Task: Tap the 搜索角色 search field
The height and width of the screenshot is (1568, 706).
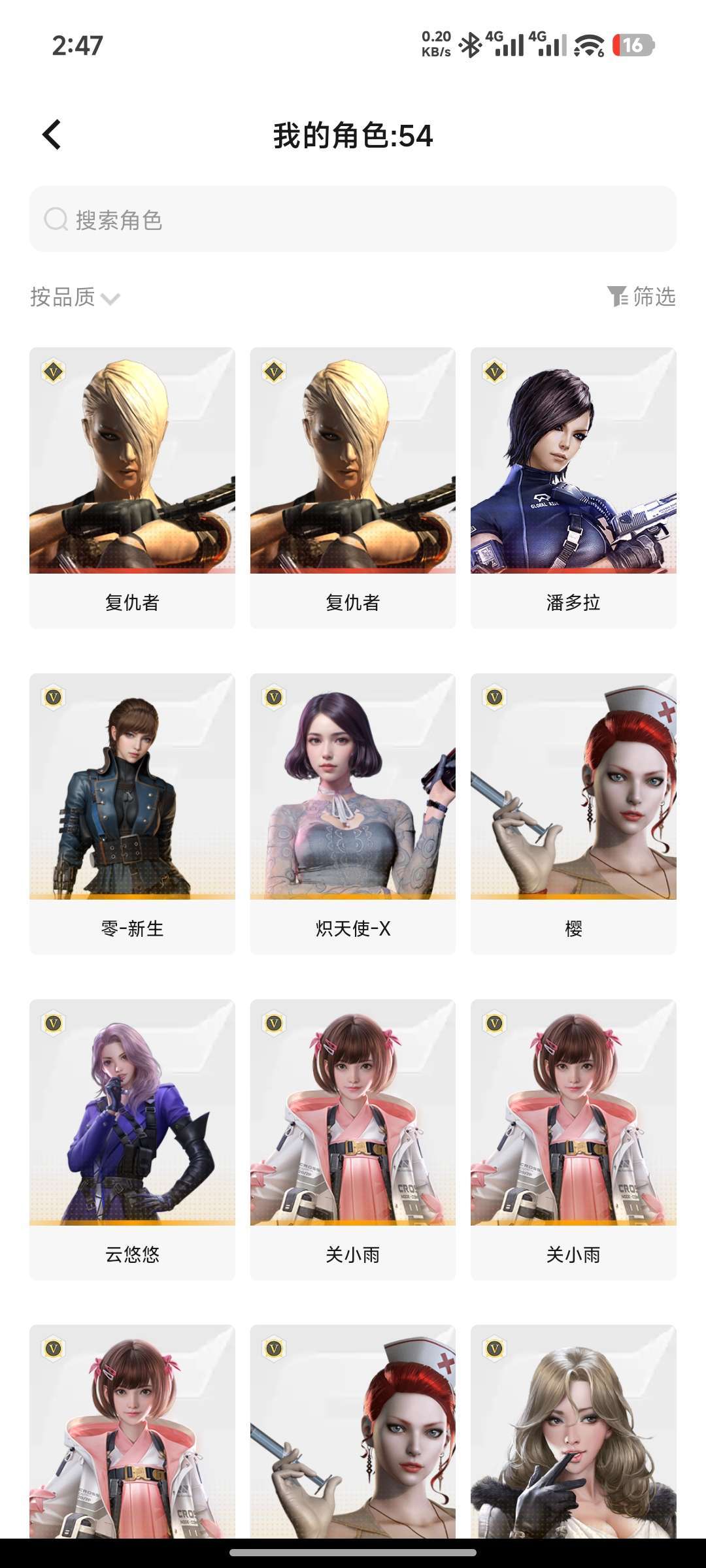Action: coord(353,220)
